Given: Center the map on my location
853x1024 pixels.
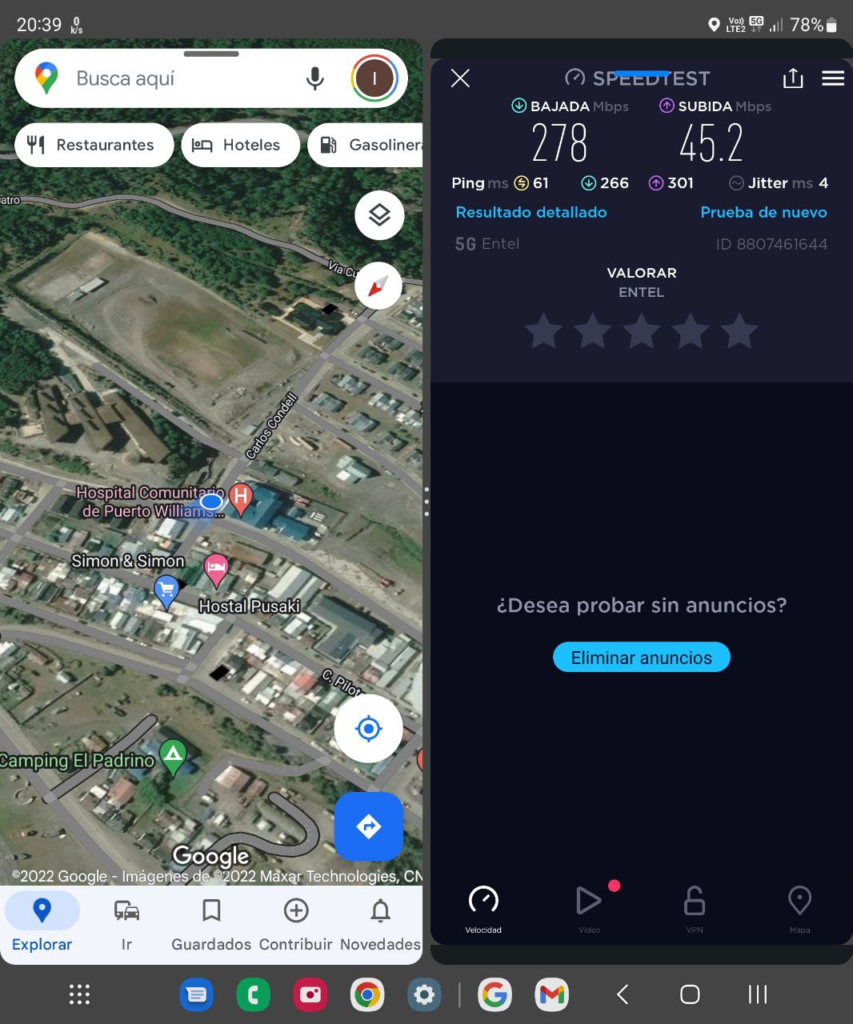Looking at the screenshot, I should click(369, 729).
